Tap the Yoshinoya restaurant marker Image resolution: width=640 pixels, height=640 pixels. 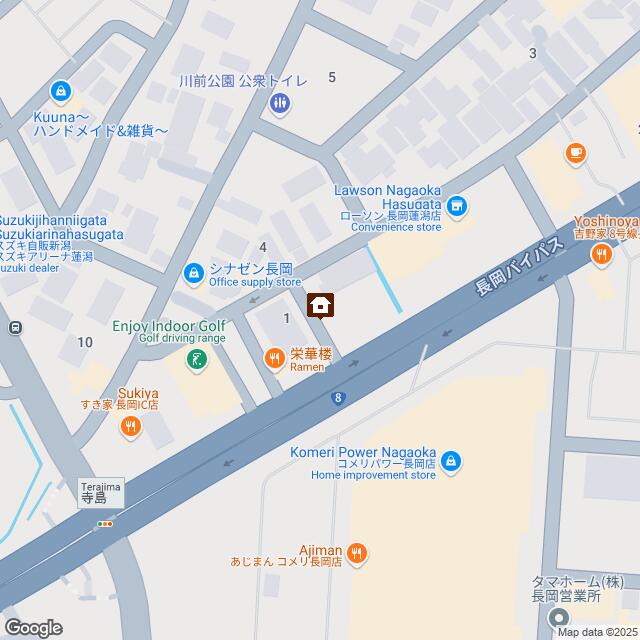click(601, 254)
